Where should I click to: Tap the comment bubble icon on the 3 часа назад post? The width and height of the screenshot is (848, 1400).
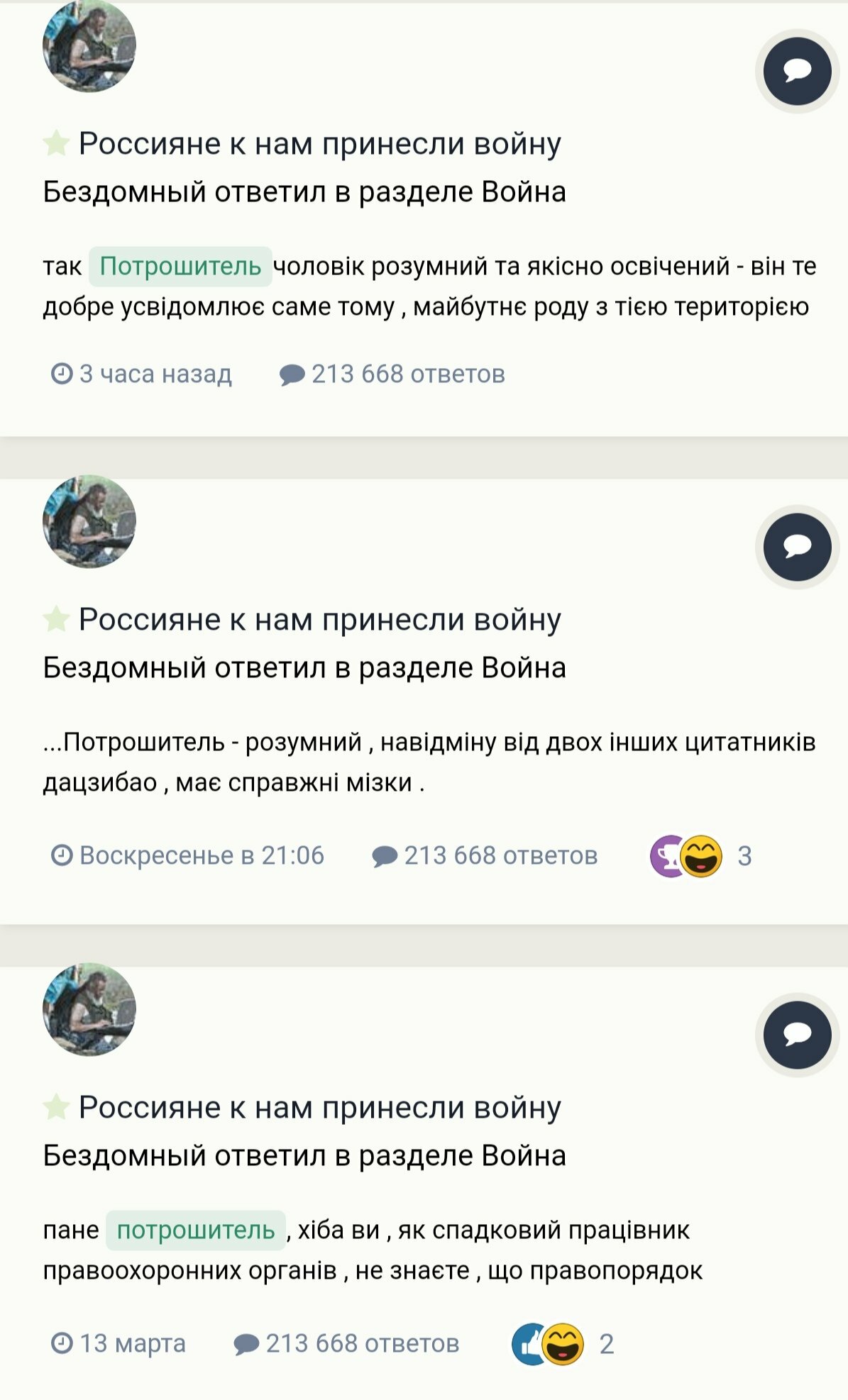(797, 71)
